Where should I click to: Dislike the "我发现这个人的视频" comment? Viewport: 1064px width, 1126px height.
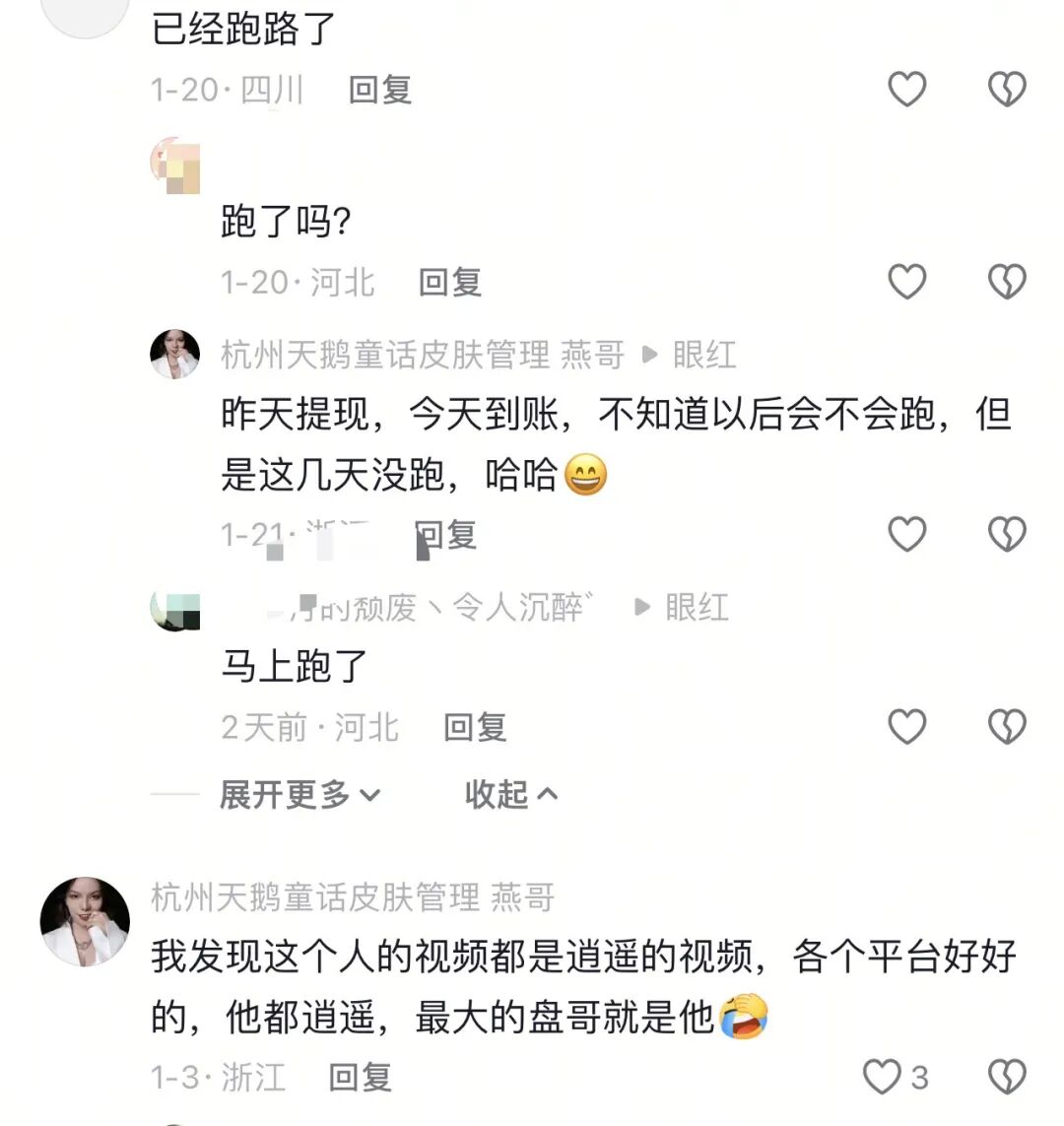[1007, 1077]
